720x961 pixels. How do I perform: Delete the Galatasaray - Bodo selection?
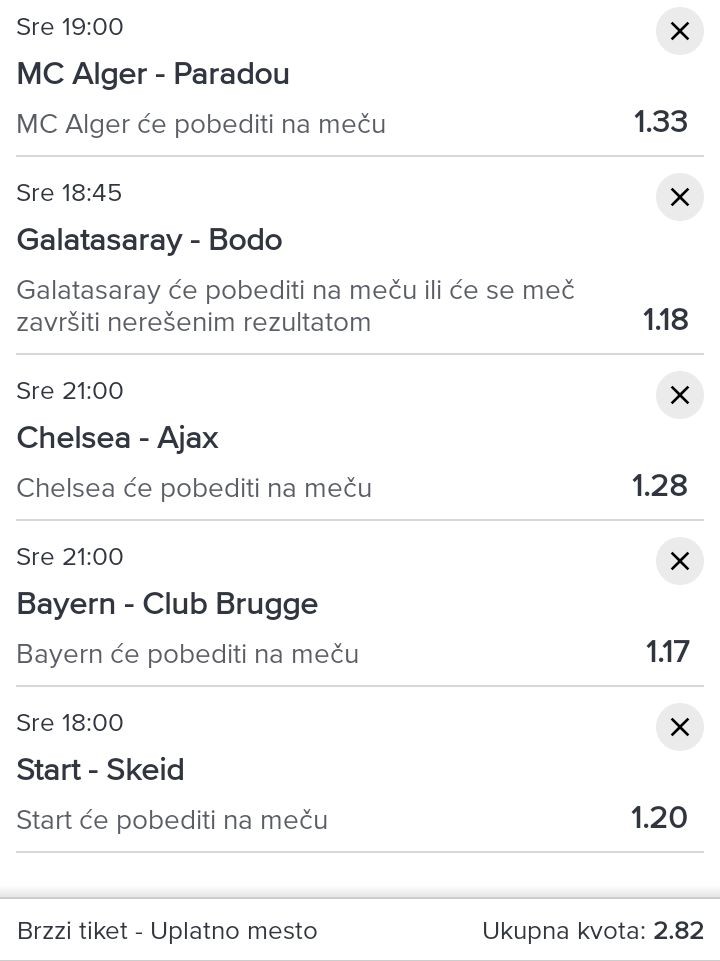point(679,197)
